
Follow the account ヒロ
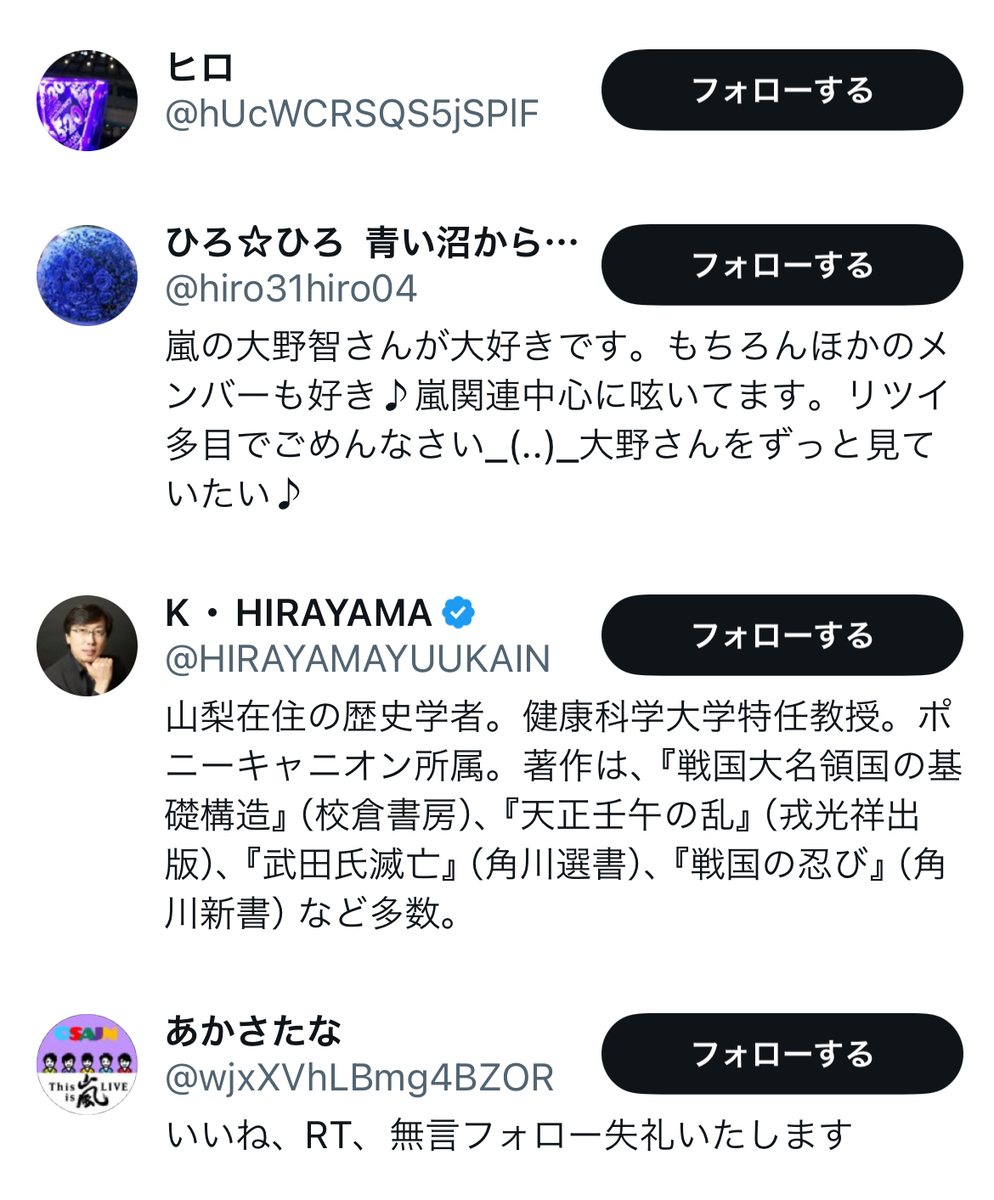[x=781, y=90]
